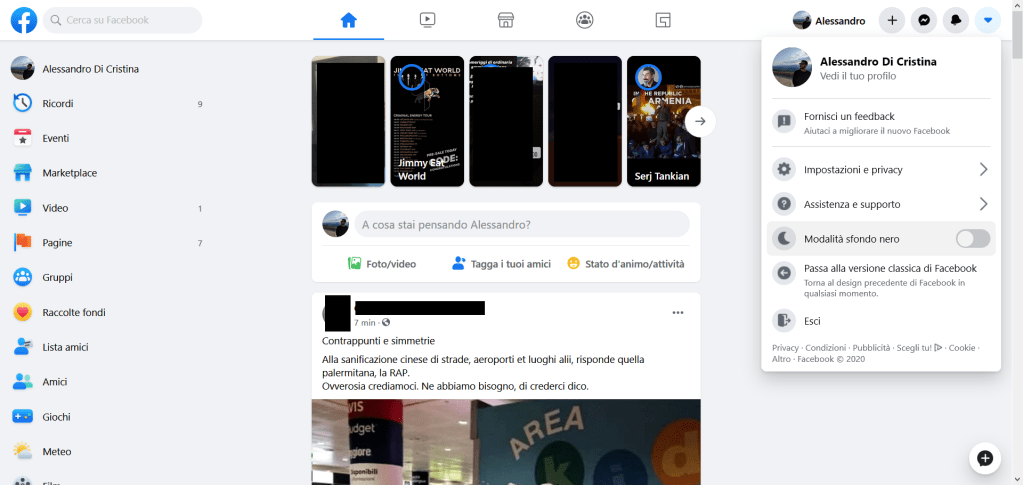This screenshot has height=485, width=1023.
Task: Open Raccolte fondi in the sidebar
Action: click(73, 312)
